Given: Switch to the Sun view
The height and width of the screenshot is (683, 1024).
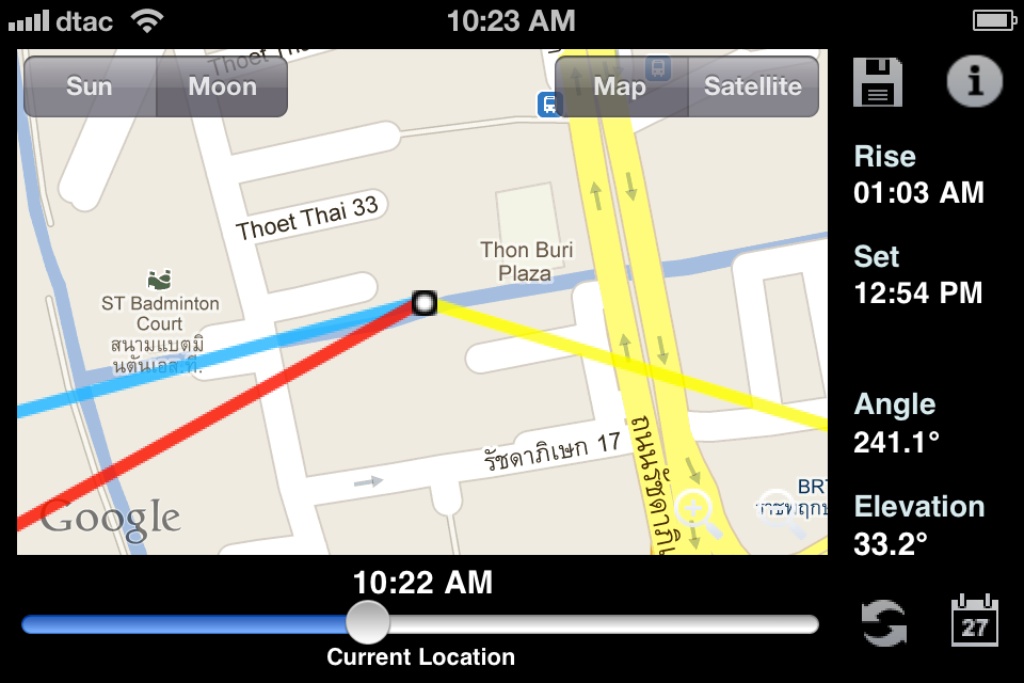Looking at the screenshot, I should coord(89,87).
